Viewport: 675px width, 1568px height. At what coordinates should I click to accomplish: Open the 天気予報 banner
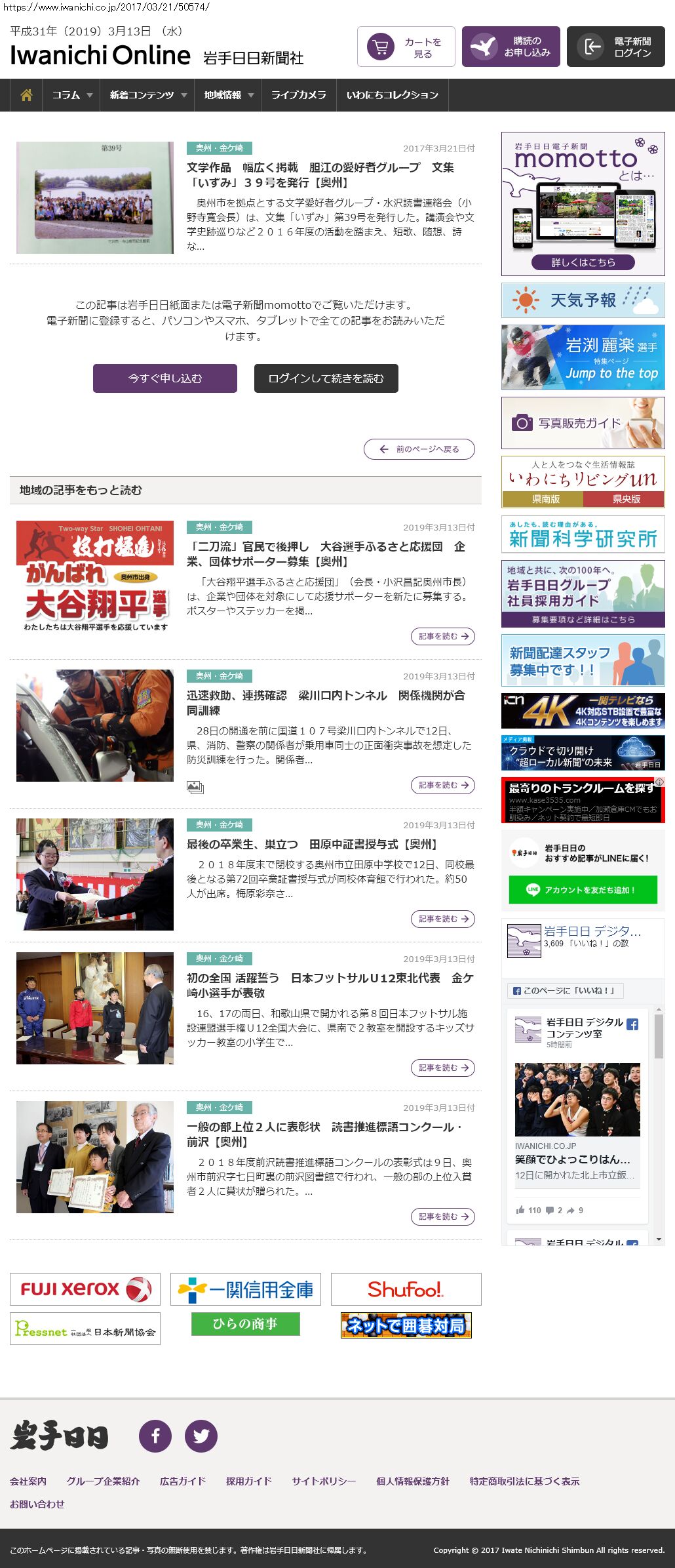pos(583,300)
